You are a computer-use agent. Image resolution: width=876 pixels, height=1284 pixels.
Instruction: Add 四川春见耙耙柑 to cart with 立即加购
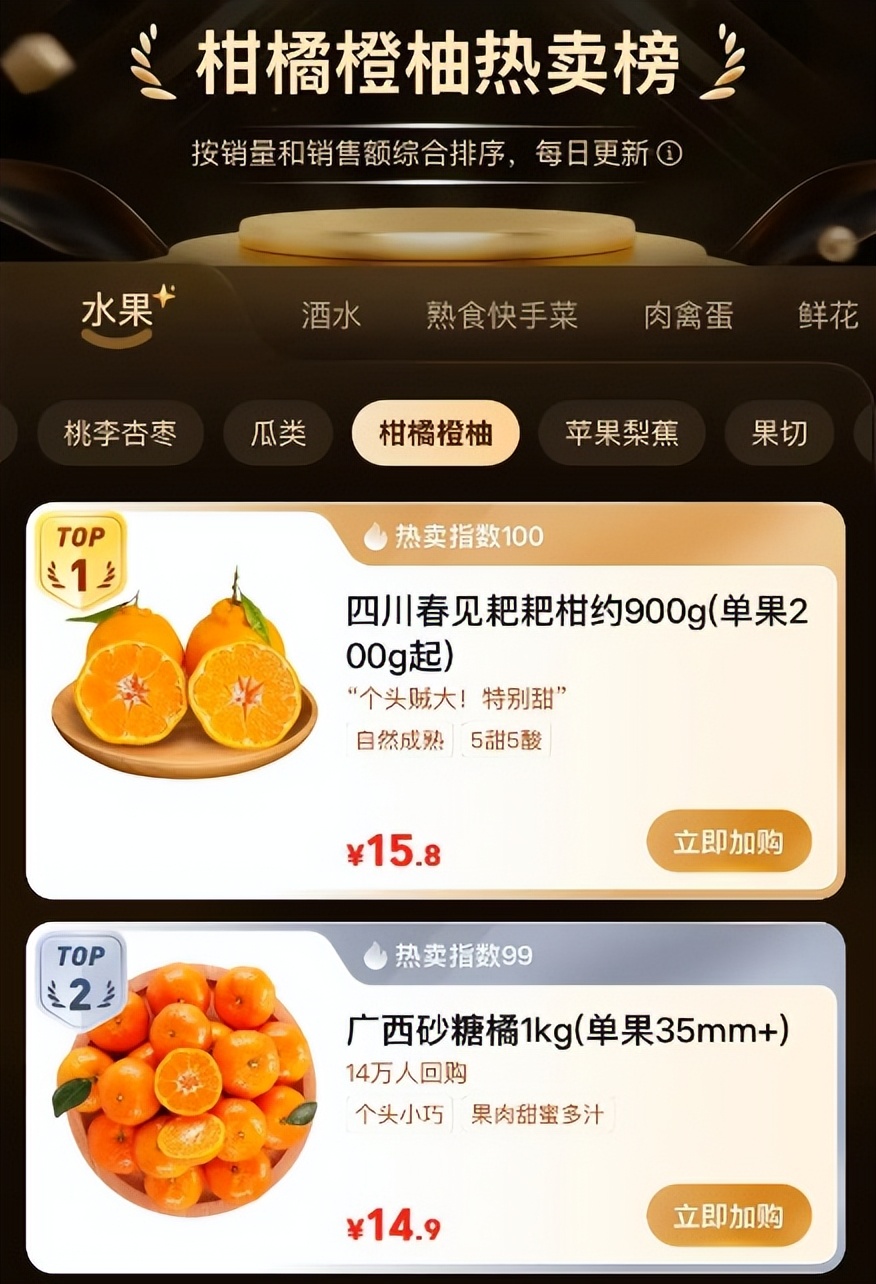(729, 842)
